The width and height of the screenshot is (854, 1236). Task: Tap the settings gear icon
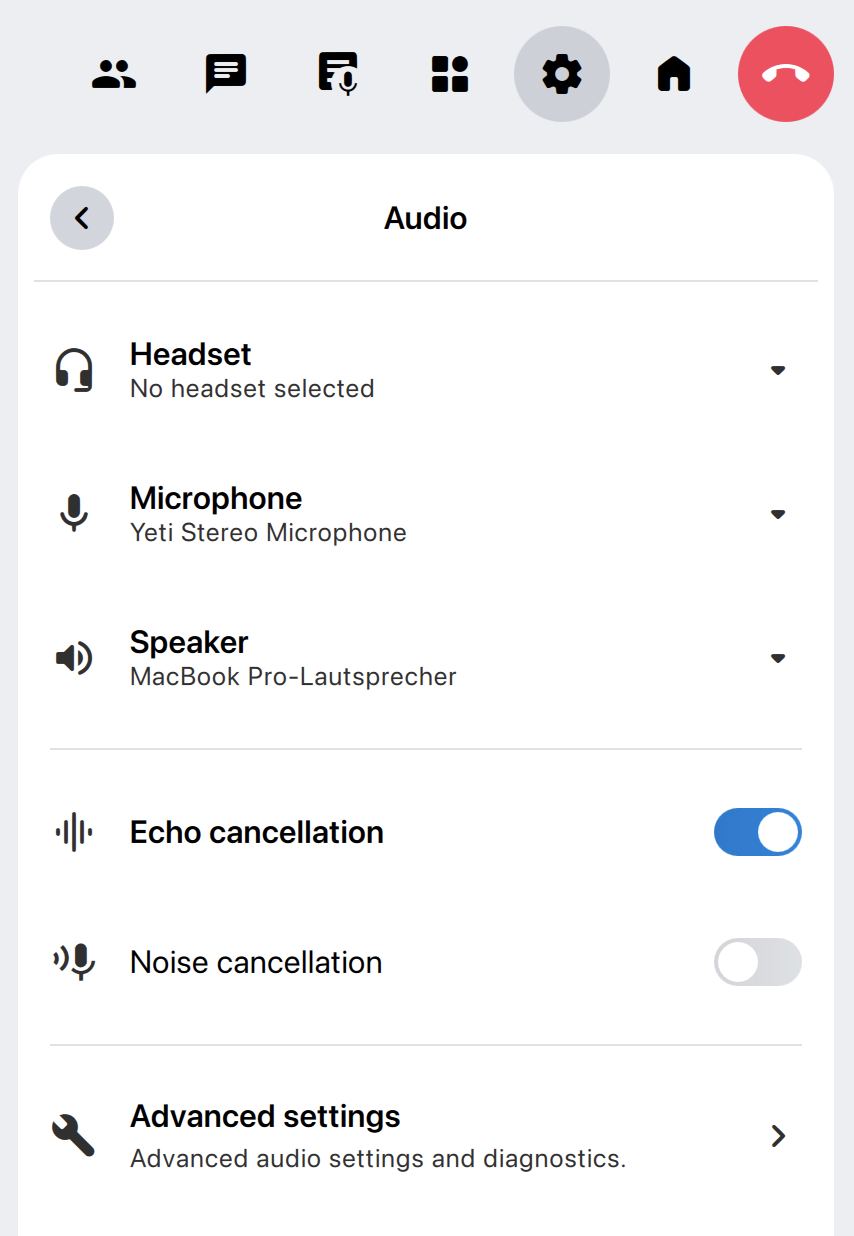(562, 74)
